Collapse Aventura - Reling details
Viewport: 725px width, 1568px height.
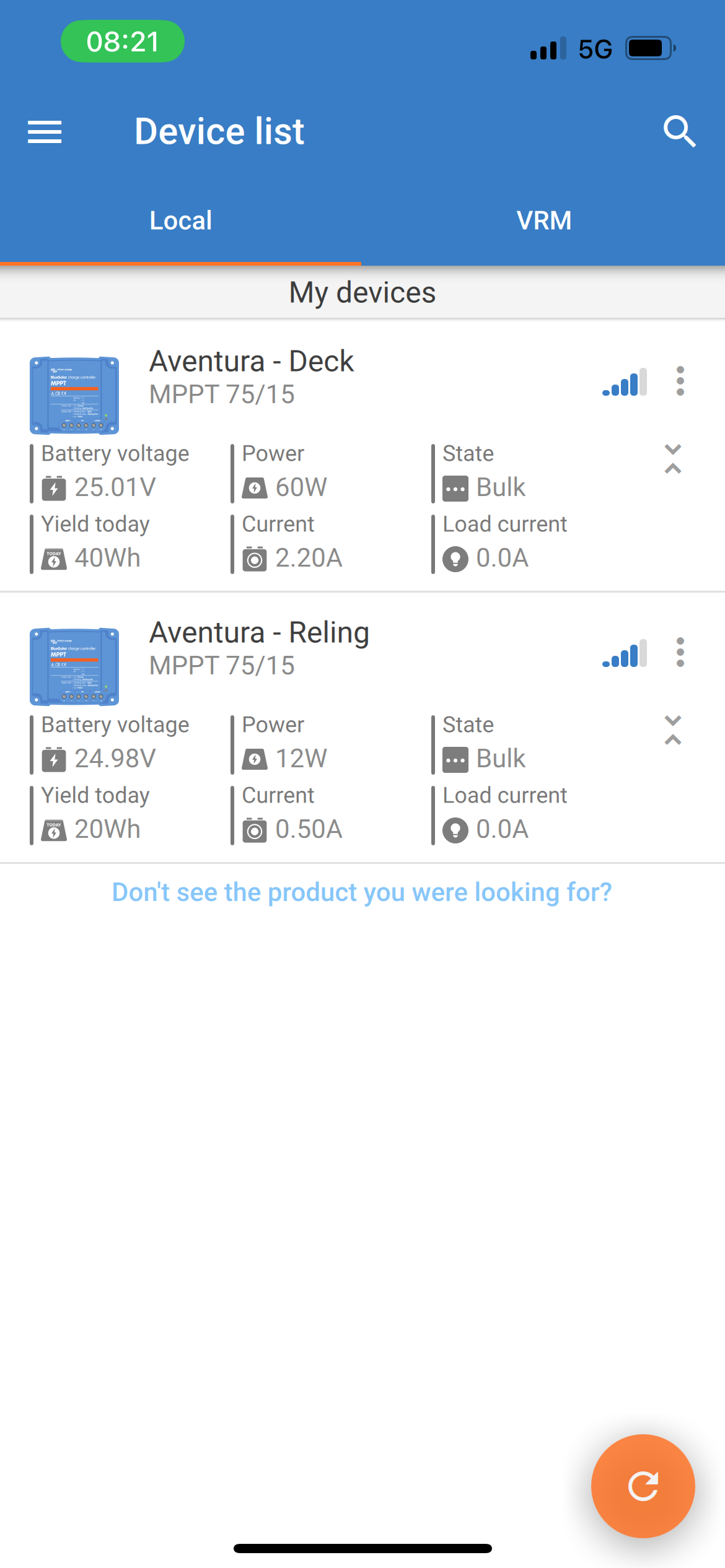673,730
